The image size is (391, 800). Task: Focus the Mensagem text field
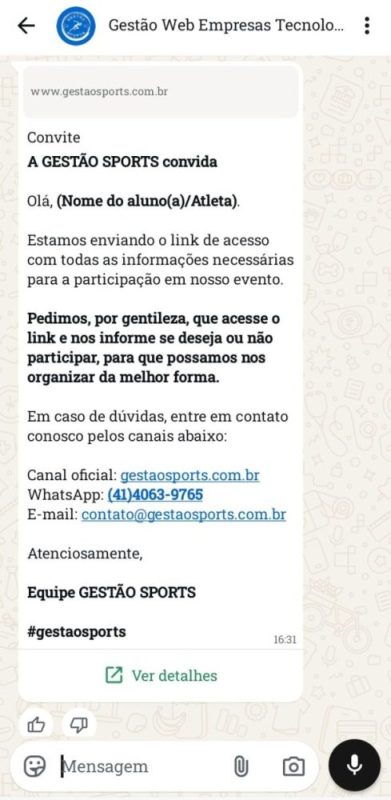143,766
